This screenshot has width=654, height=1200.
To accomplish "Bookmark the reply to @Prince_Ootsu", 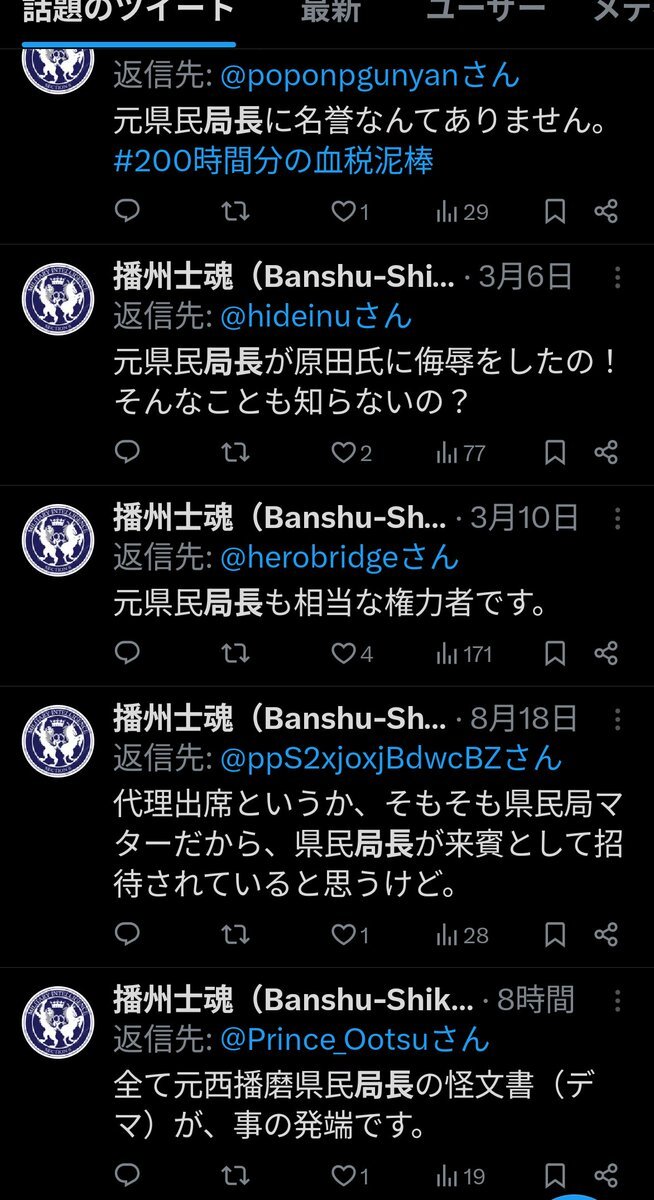I will pyautogui.click(x=555, y=1175).
